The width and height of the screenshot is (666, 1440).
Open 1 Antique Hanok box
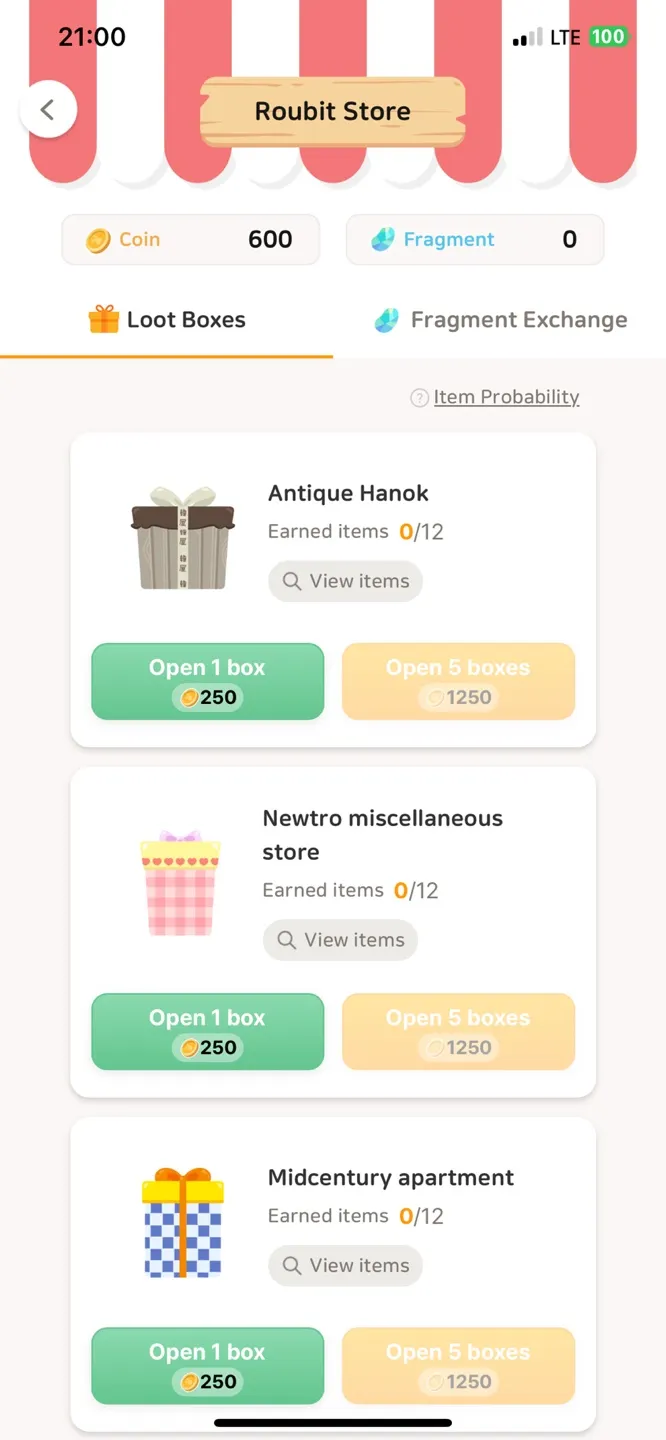(208, 681)
